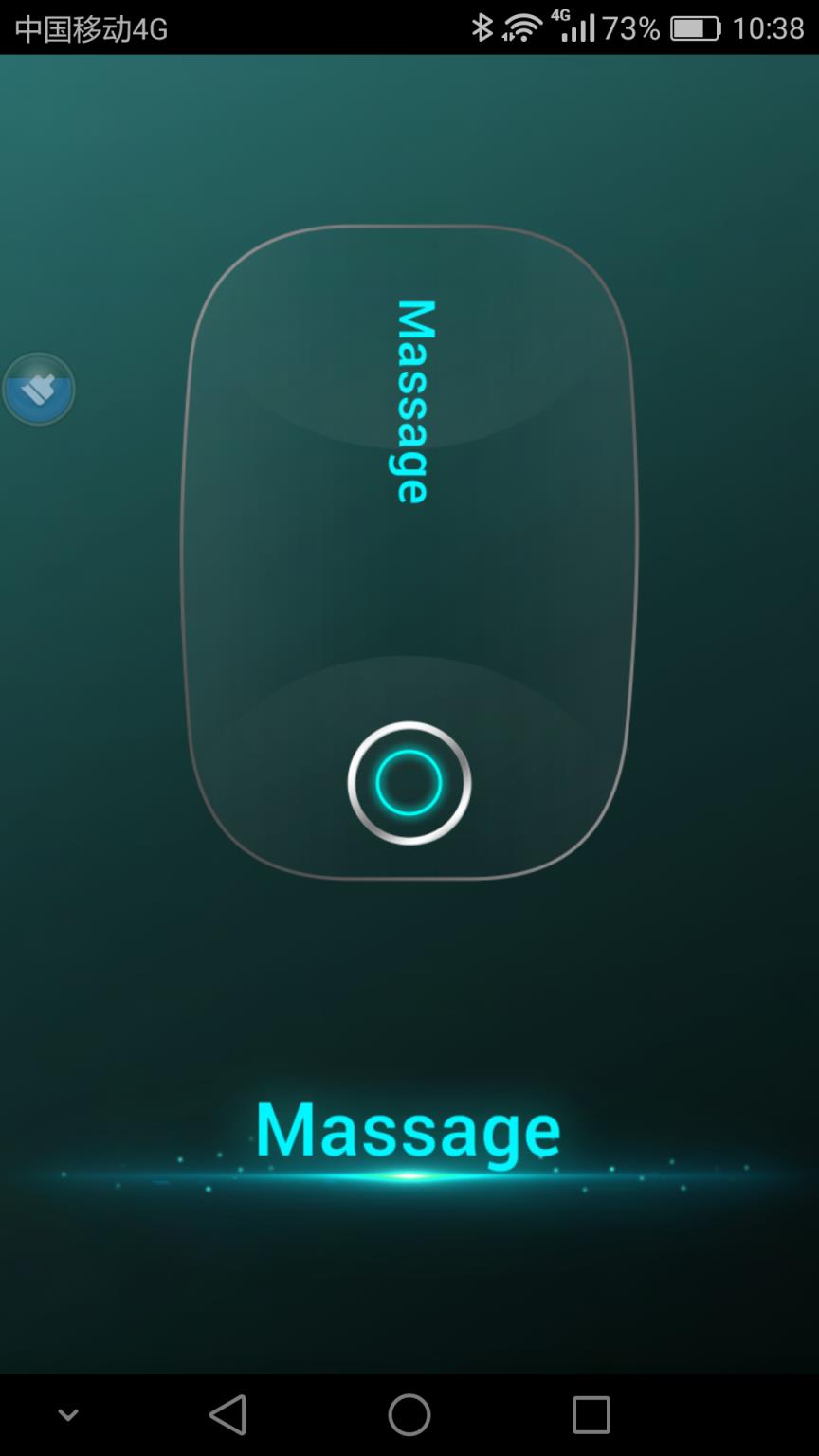Open the floating blue assistant icon
The height and width of the screenshot is (1456, 819).
tap(39, 389)
